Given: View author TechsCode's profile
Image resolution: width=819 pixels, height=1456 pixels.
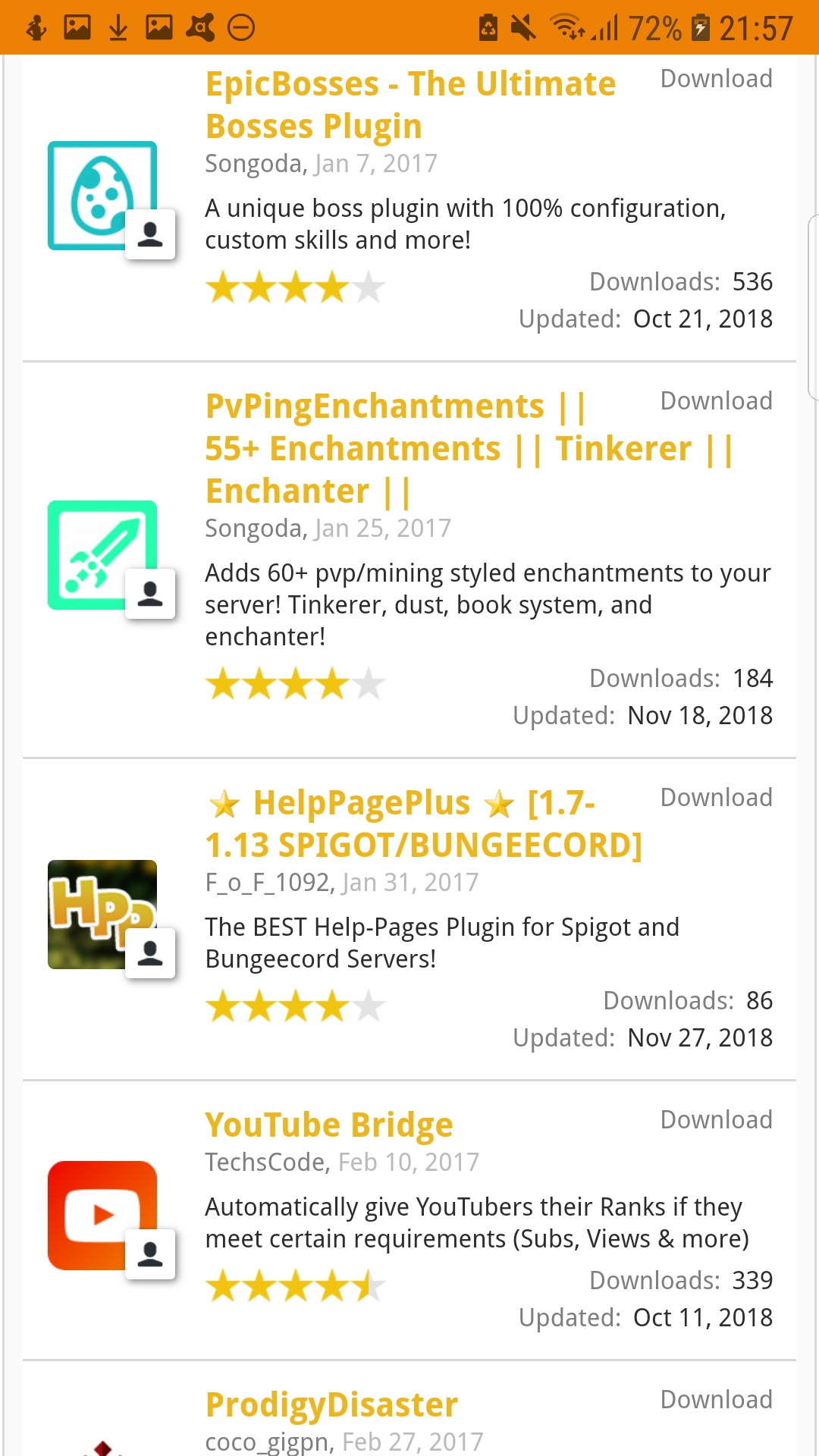Looking at the screenshot, I should [266, 1163].
